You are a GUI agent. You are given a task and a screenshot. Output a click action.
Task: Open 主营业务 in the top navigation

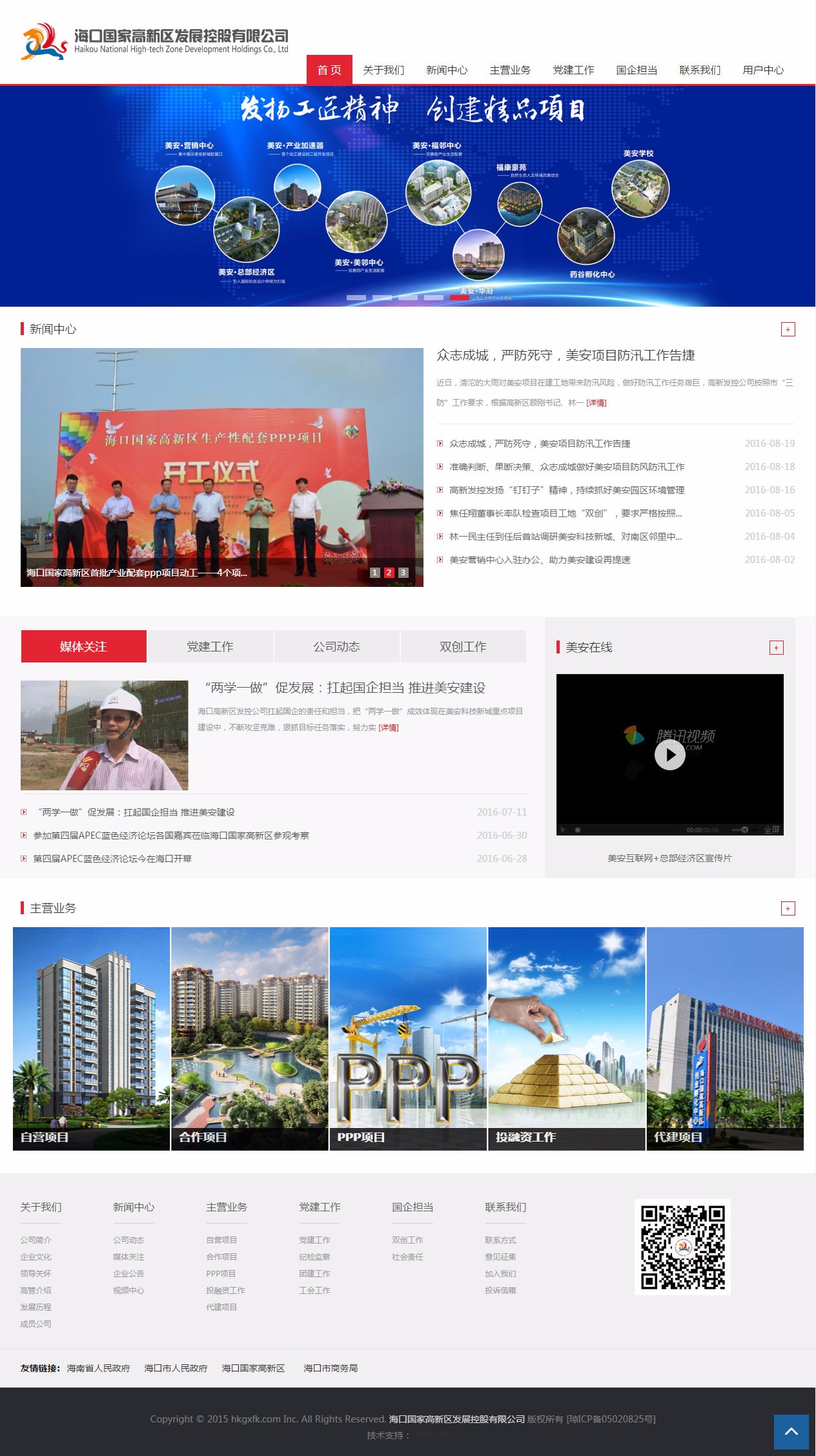(x=510, y=70)
